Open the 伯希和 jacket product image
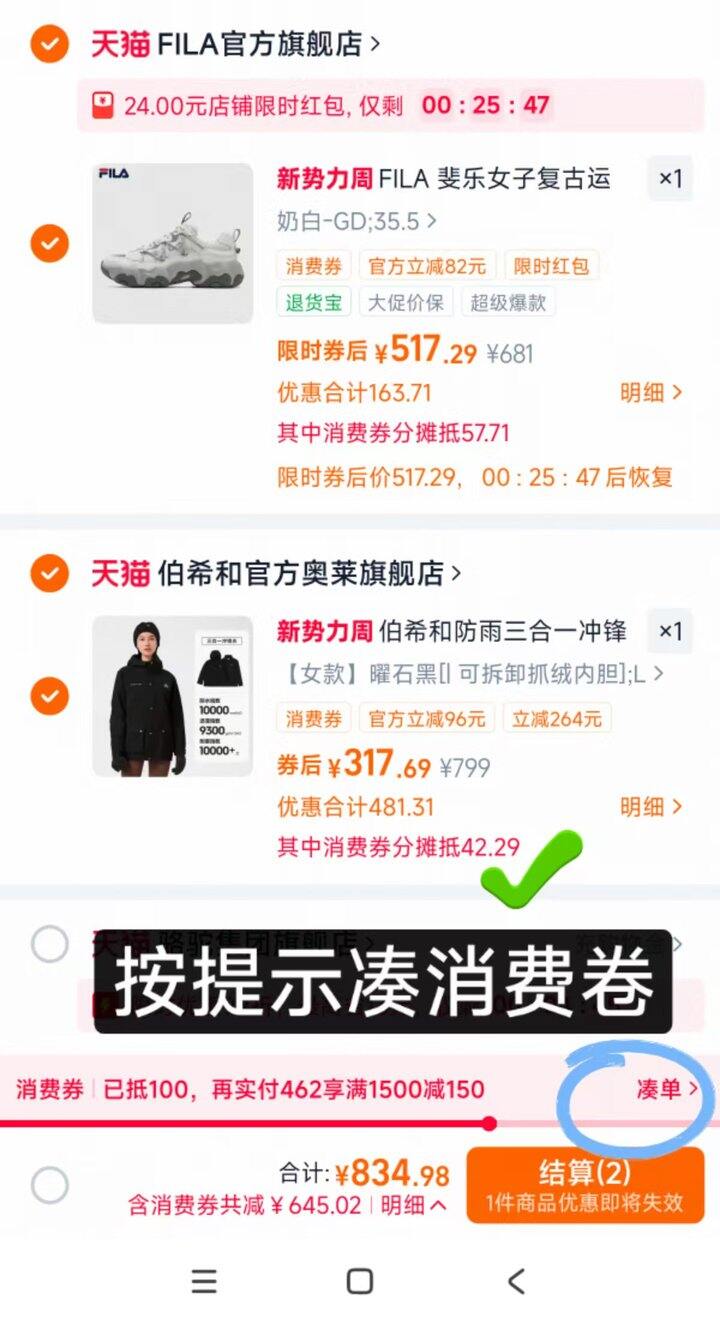 click(x=173, y=695)
